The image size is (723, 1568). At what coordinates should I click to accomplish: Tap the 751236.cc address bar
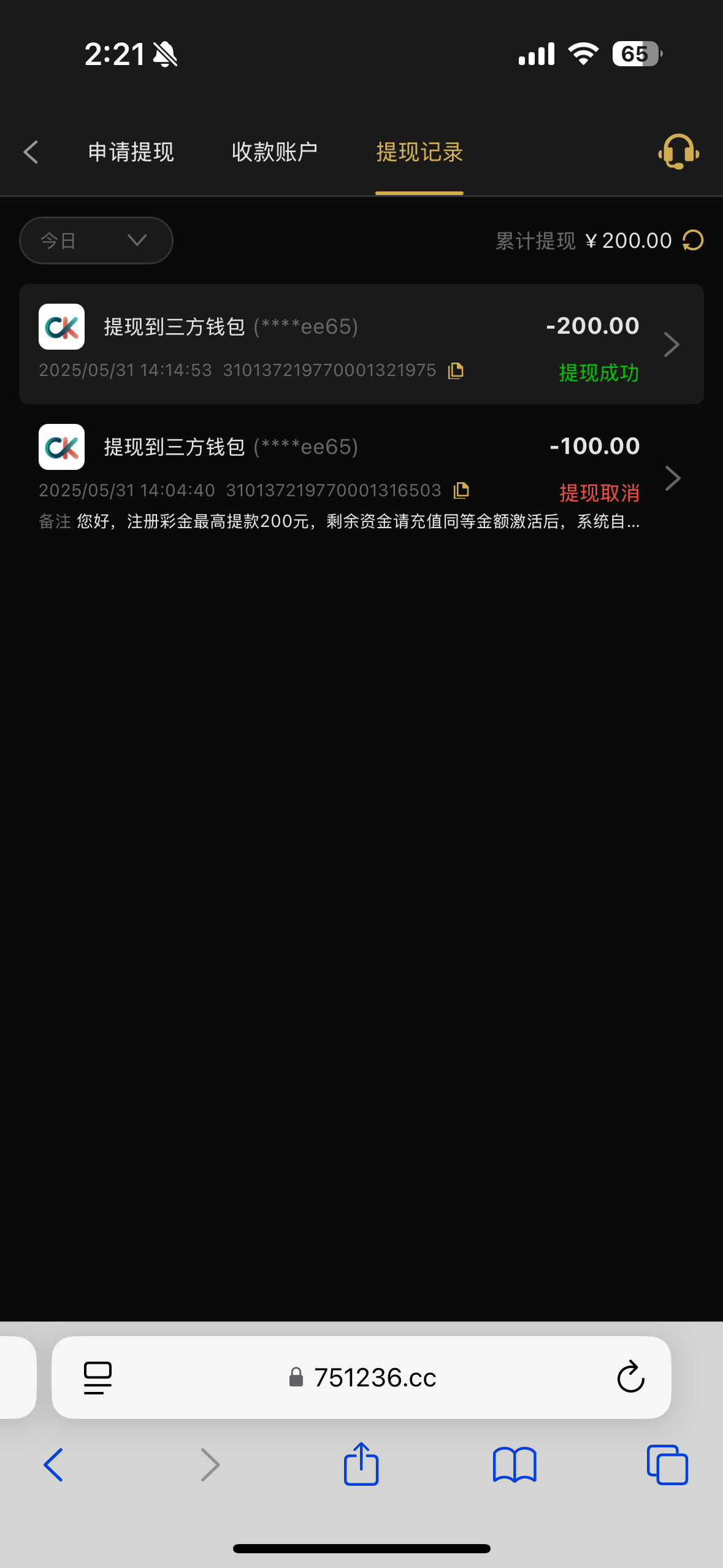pos(374,1378)
